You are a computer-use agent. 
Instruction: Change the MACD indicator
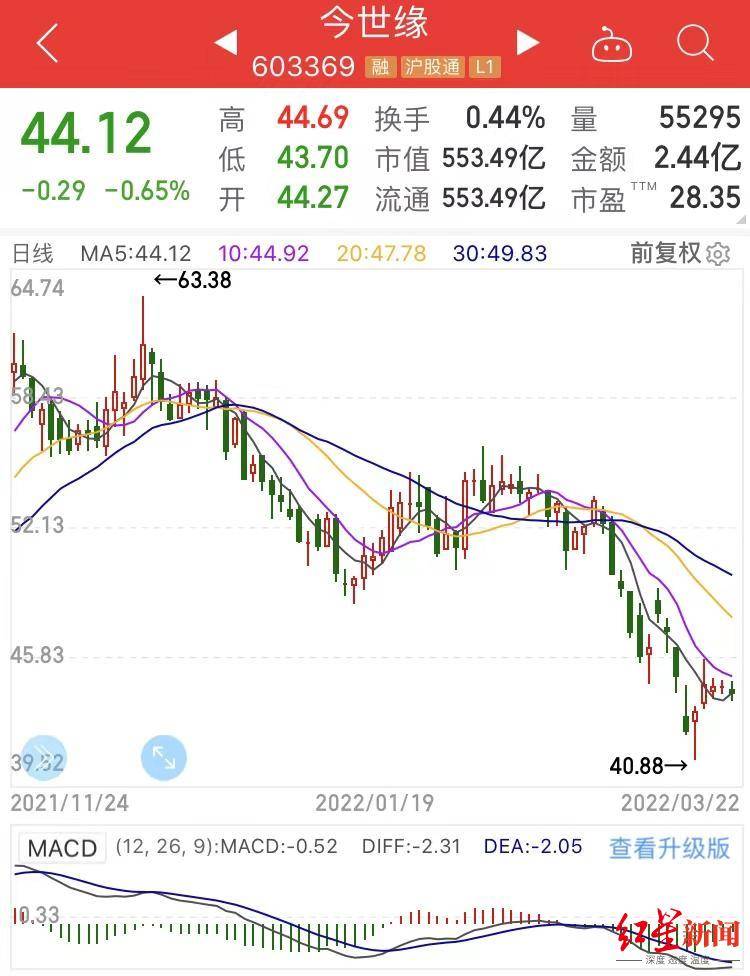pyautogui.click(x=62, y=849)
